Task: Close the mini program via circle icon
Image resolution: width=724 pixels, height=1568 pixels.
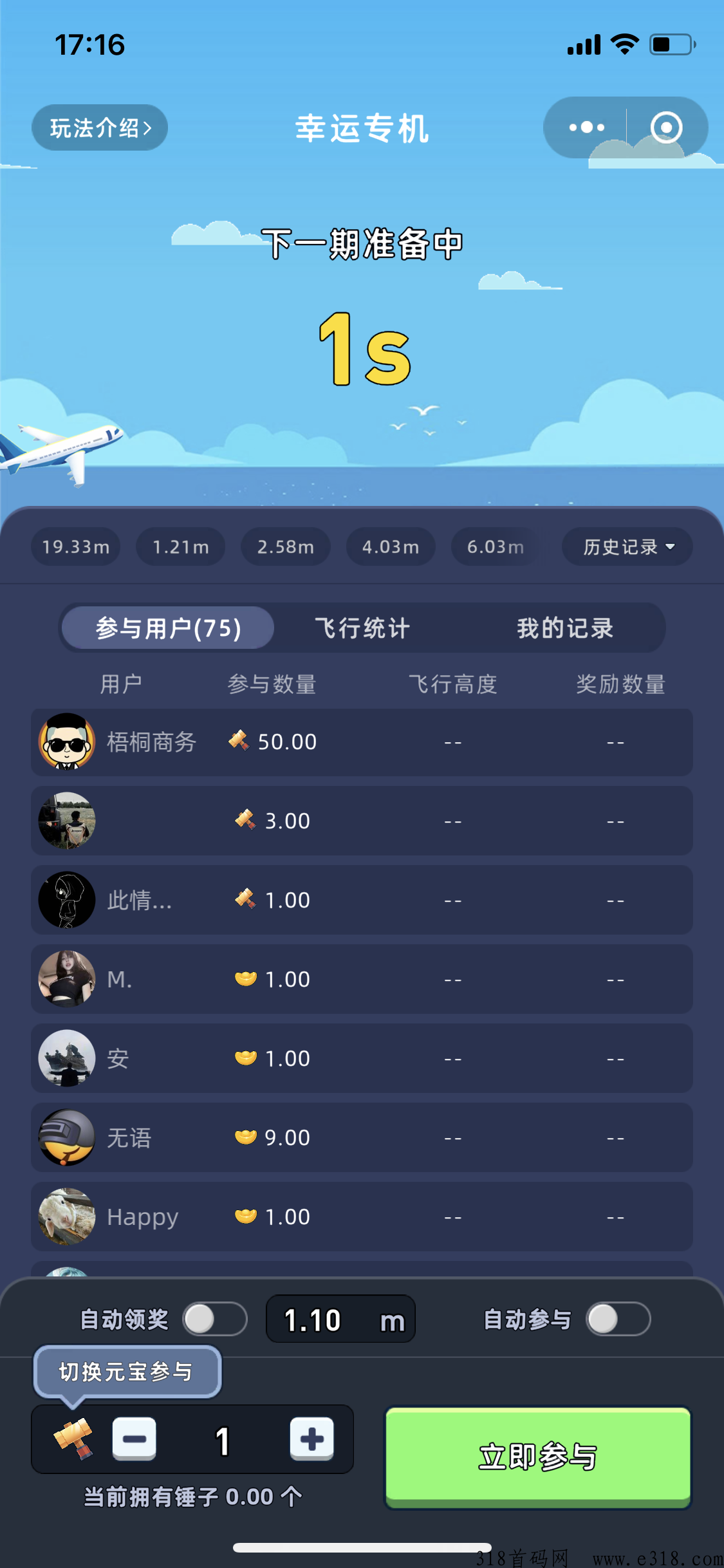Action: point(666,127)
